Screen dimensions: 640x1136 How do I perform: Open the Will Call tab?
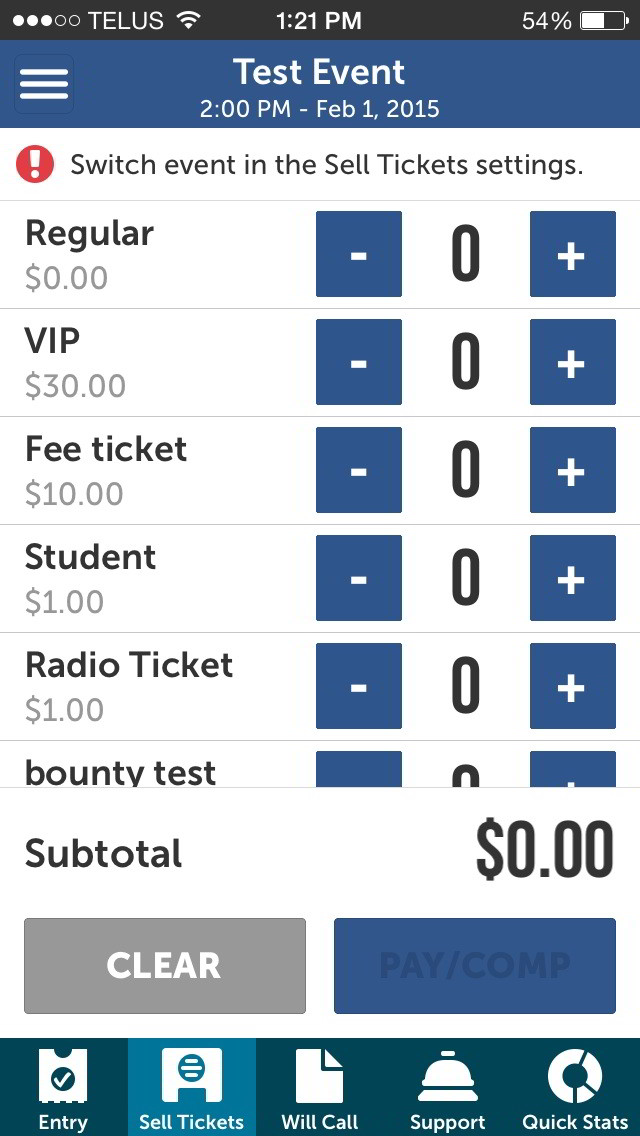coord(320,1087)
